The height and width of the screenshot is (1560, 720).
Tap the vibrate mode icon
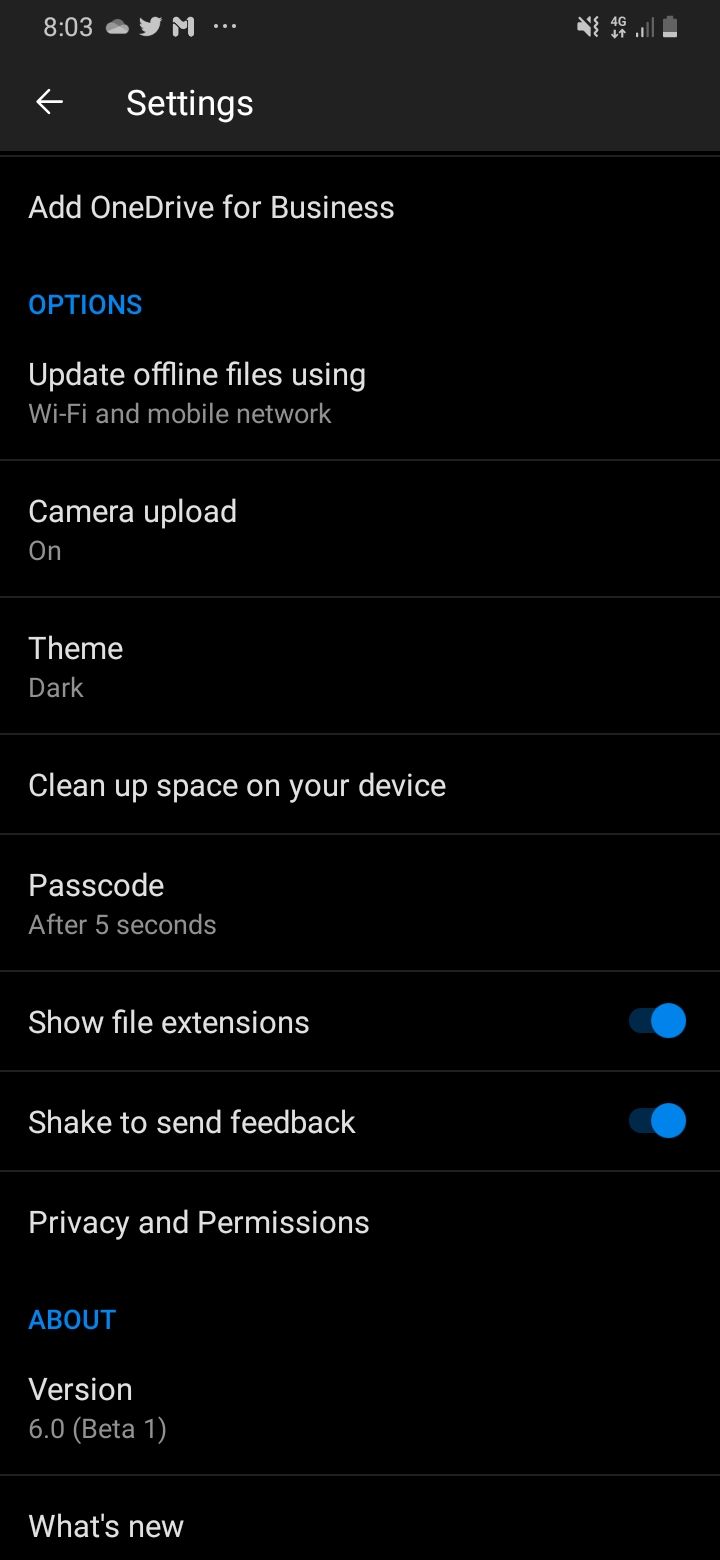[588, 27]
